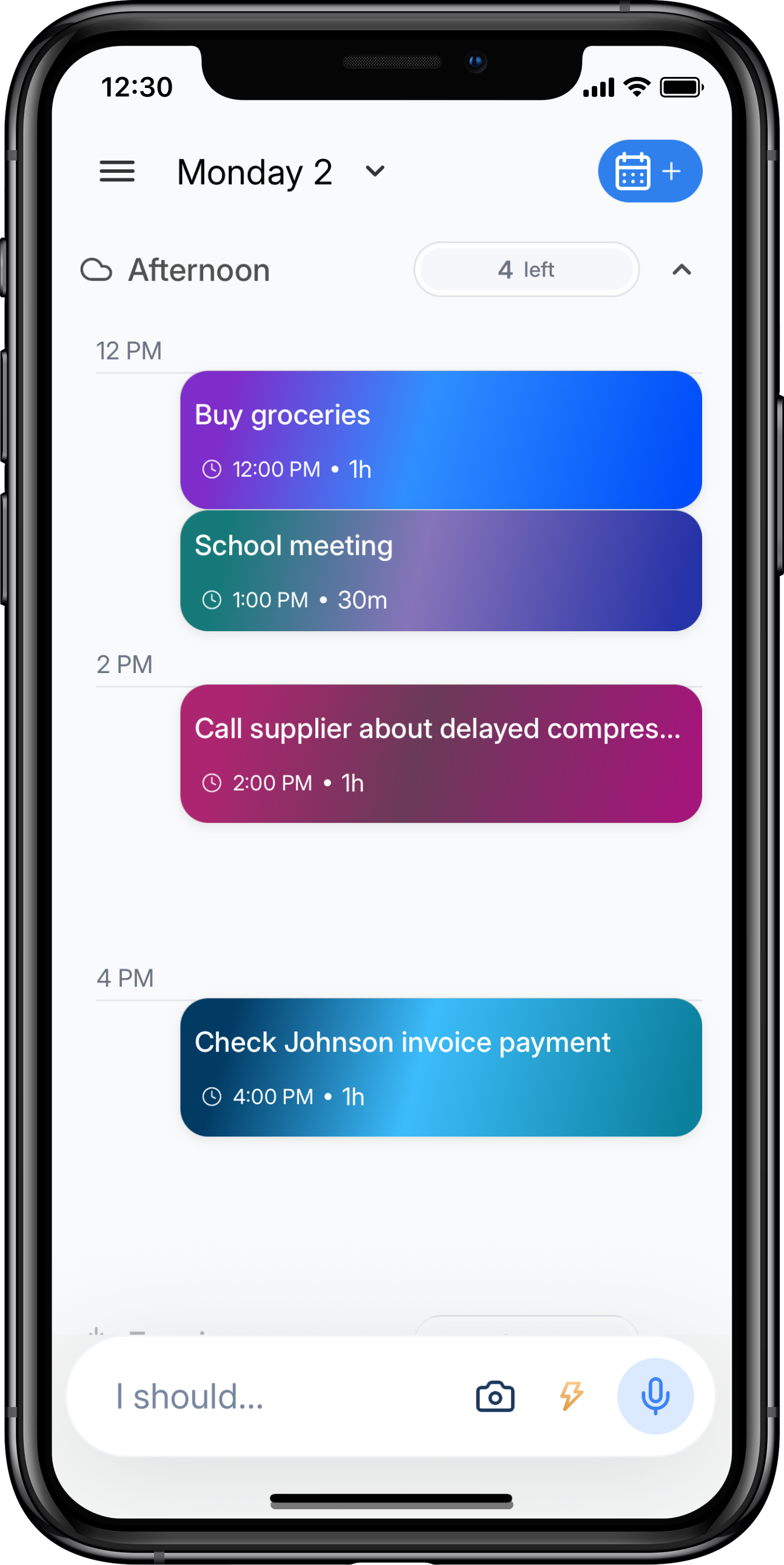The width and height of the screenshot is (784, 1565).
Task: Open the School meeting task
Action: tap(441, 571)
